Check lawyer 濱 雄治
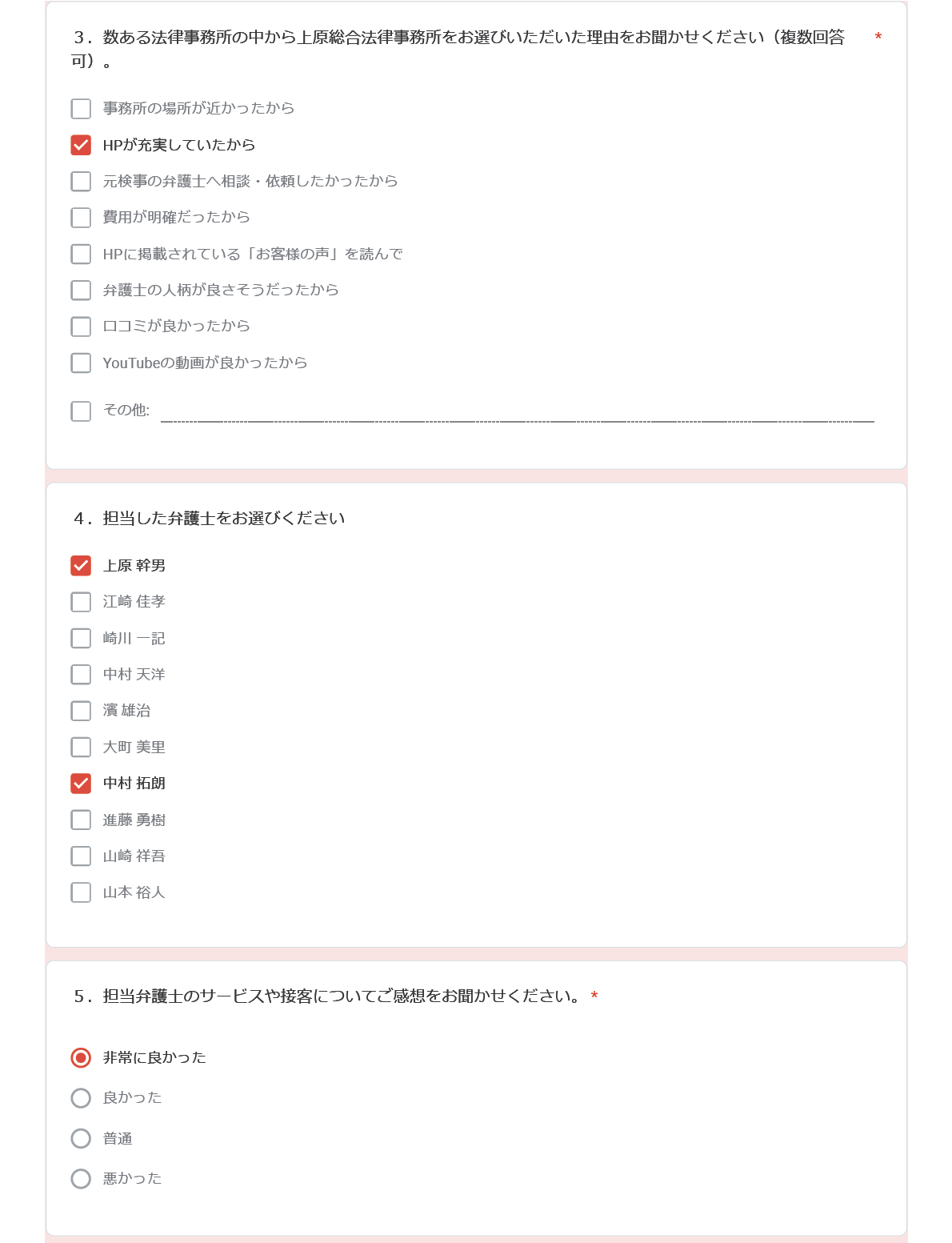The height and width of the screenshot is (1243, 952). click(81, 711)
